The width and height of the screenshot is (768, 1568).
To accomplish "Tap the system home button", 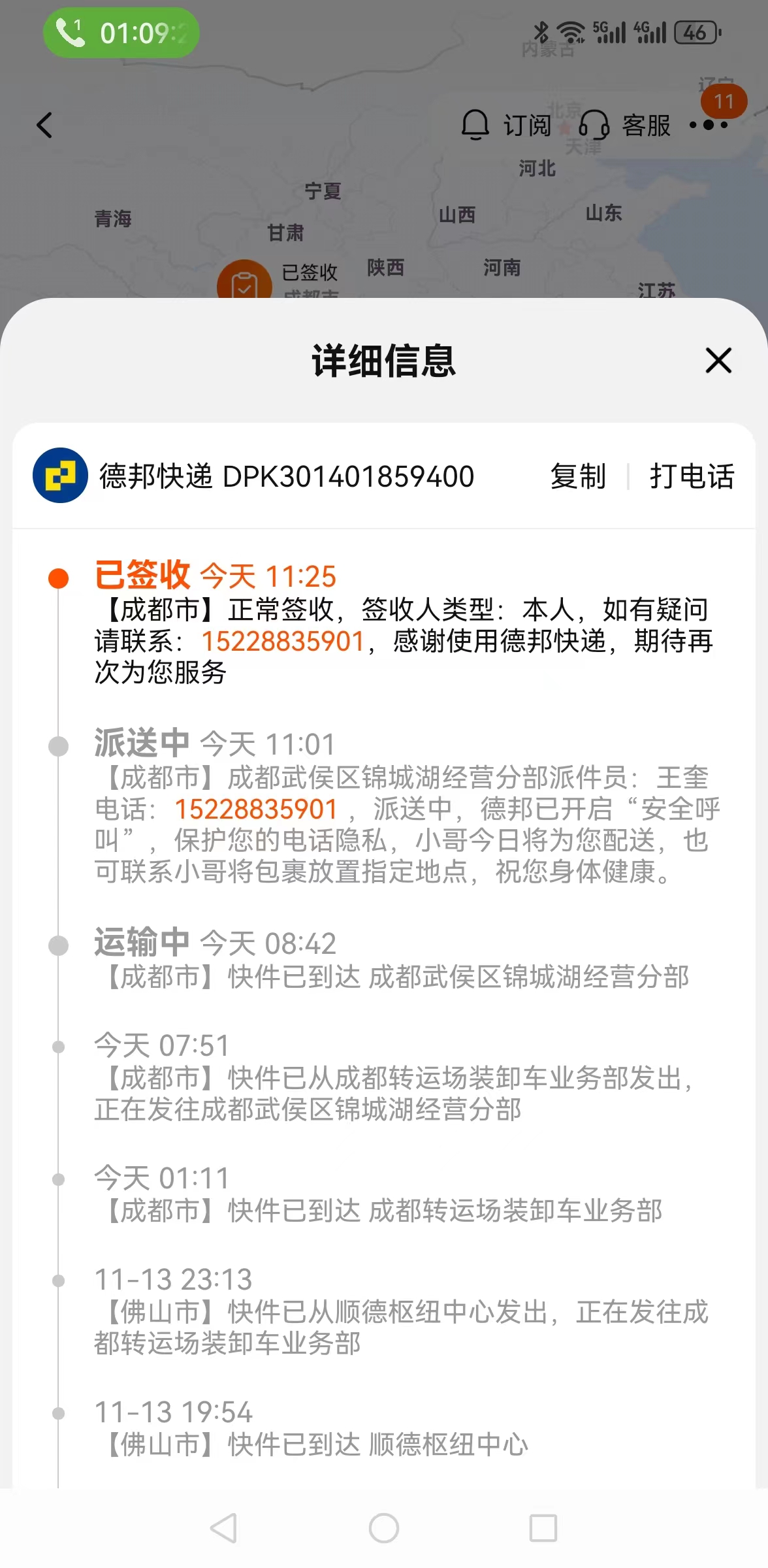I will [384, 1528].
